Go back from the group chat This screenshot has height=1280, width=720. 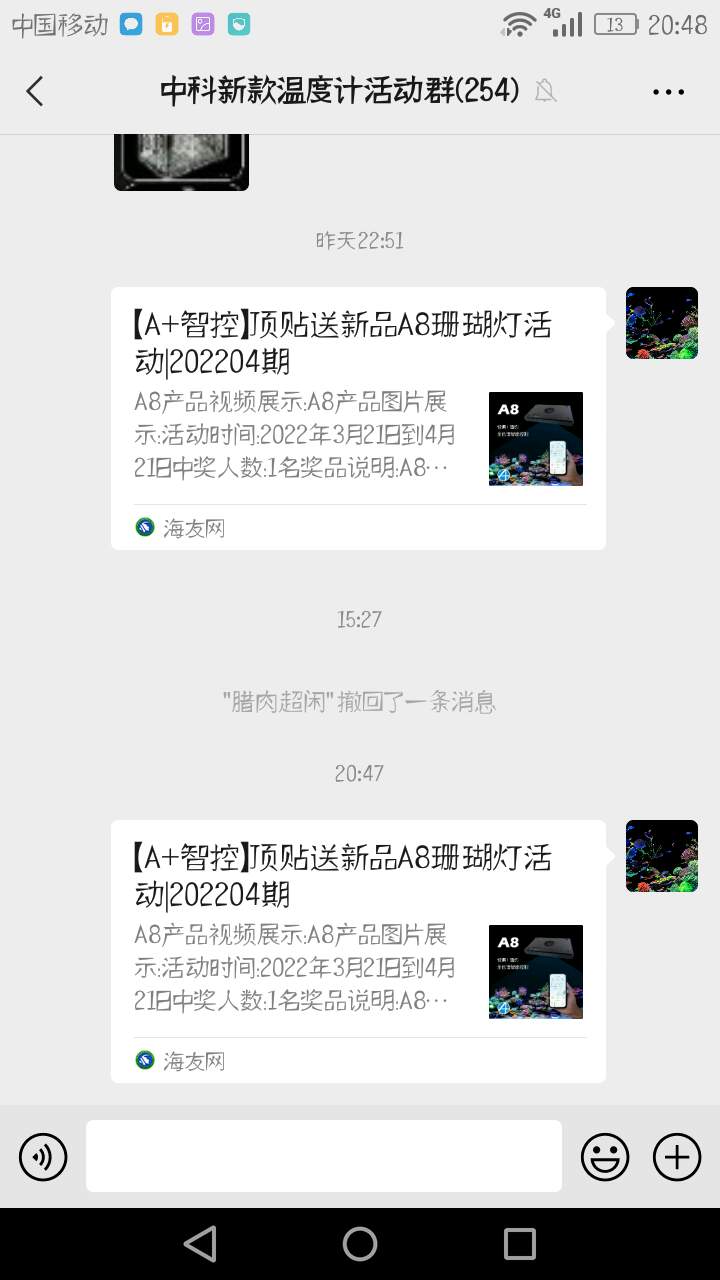tap(35, 91)
